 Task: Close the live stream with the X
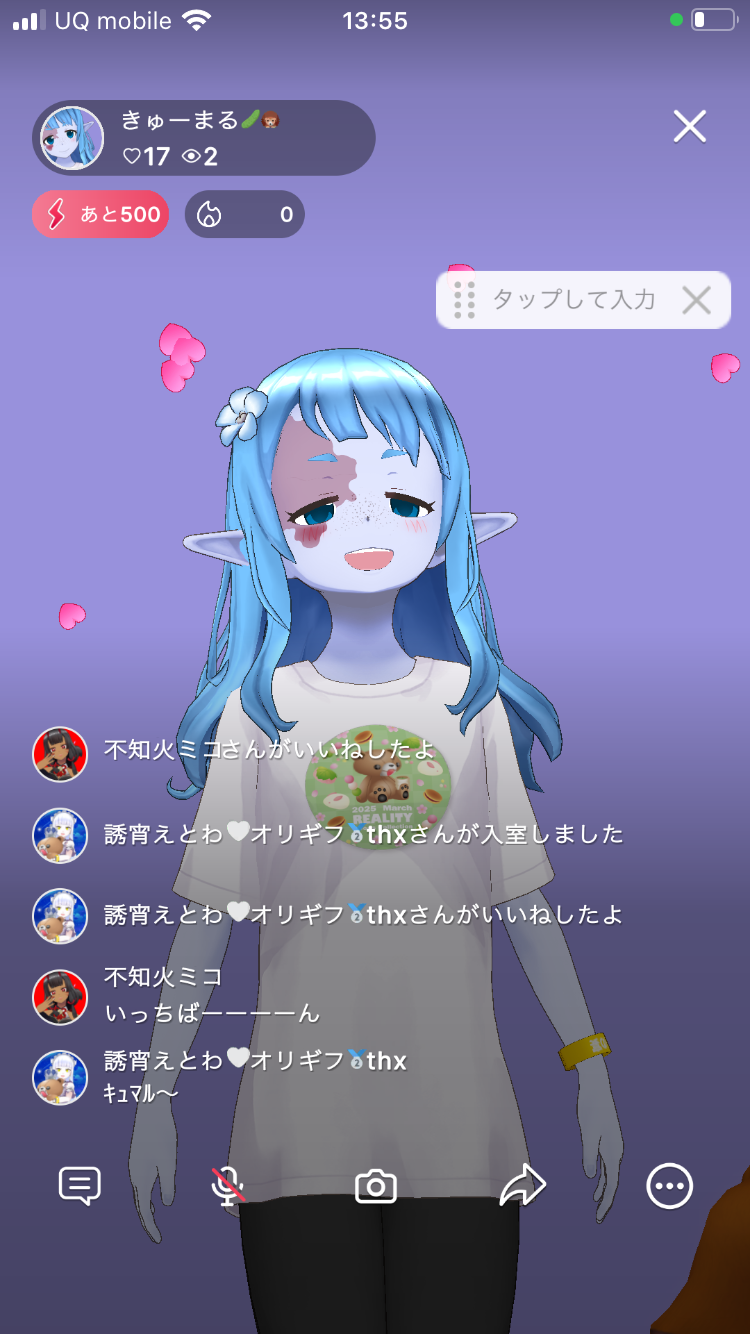click(690, 127)
